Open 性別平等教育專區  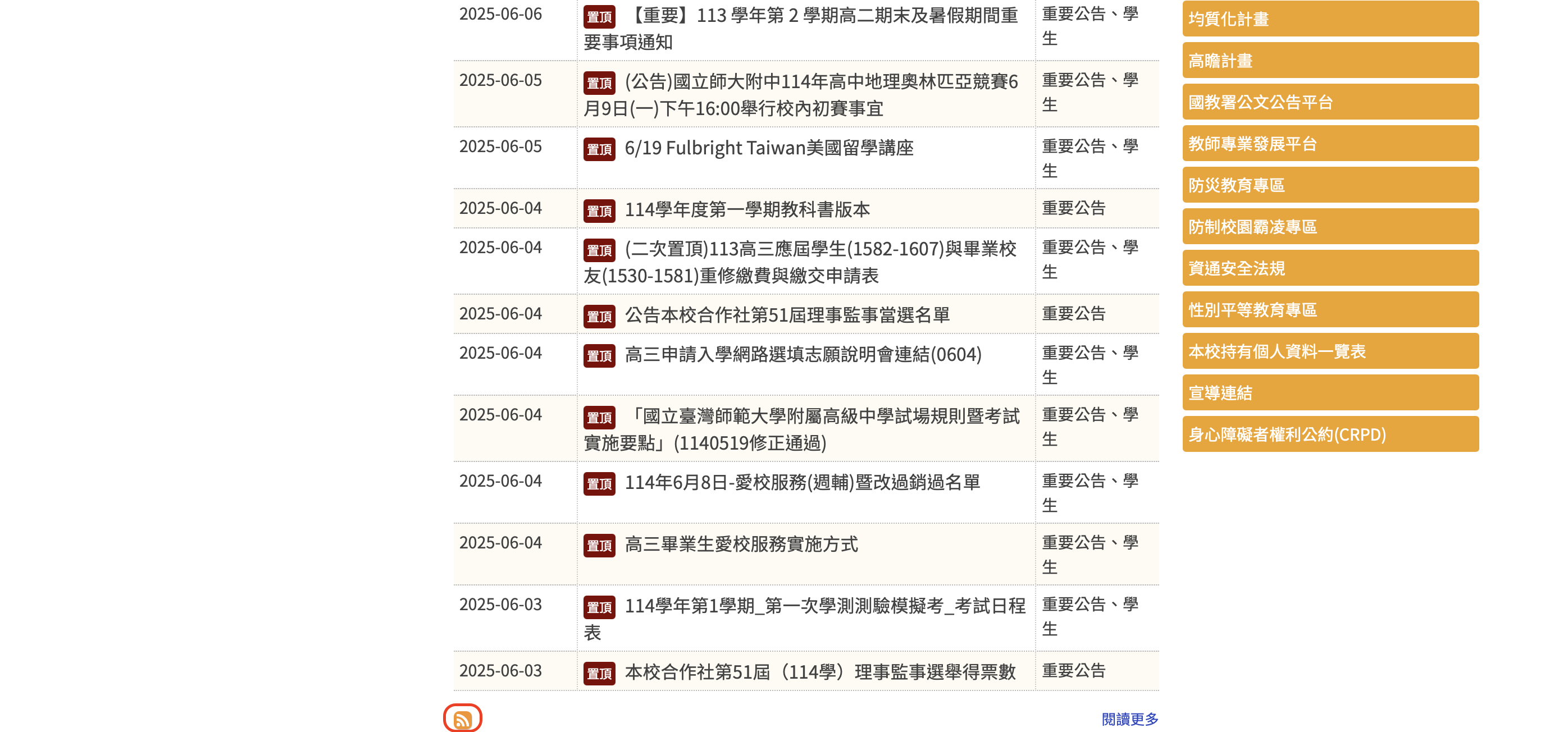[1330, 310]
